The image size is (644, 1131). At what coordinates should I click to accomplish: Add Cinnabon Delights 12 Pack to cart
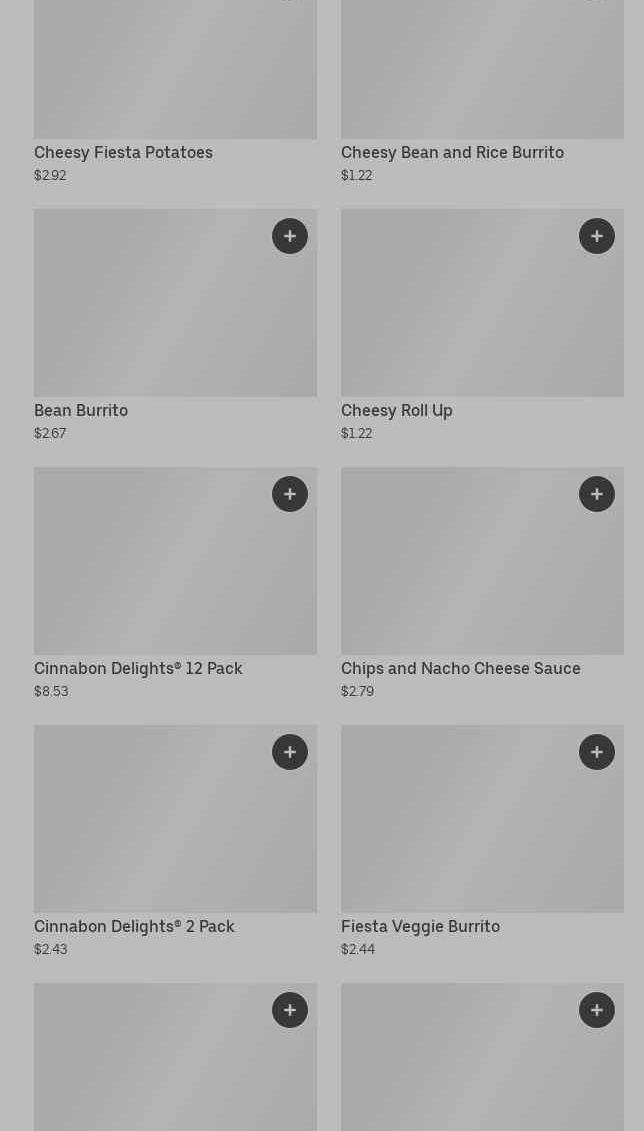[x=290, y=494]
